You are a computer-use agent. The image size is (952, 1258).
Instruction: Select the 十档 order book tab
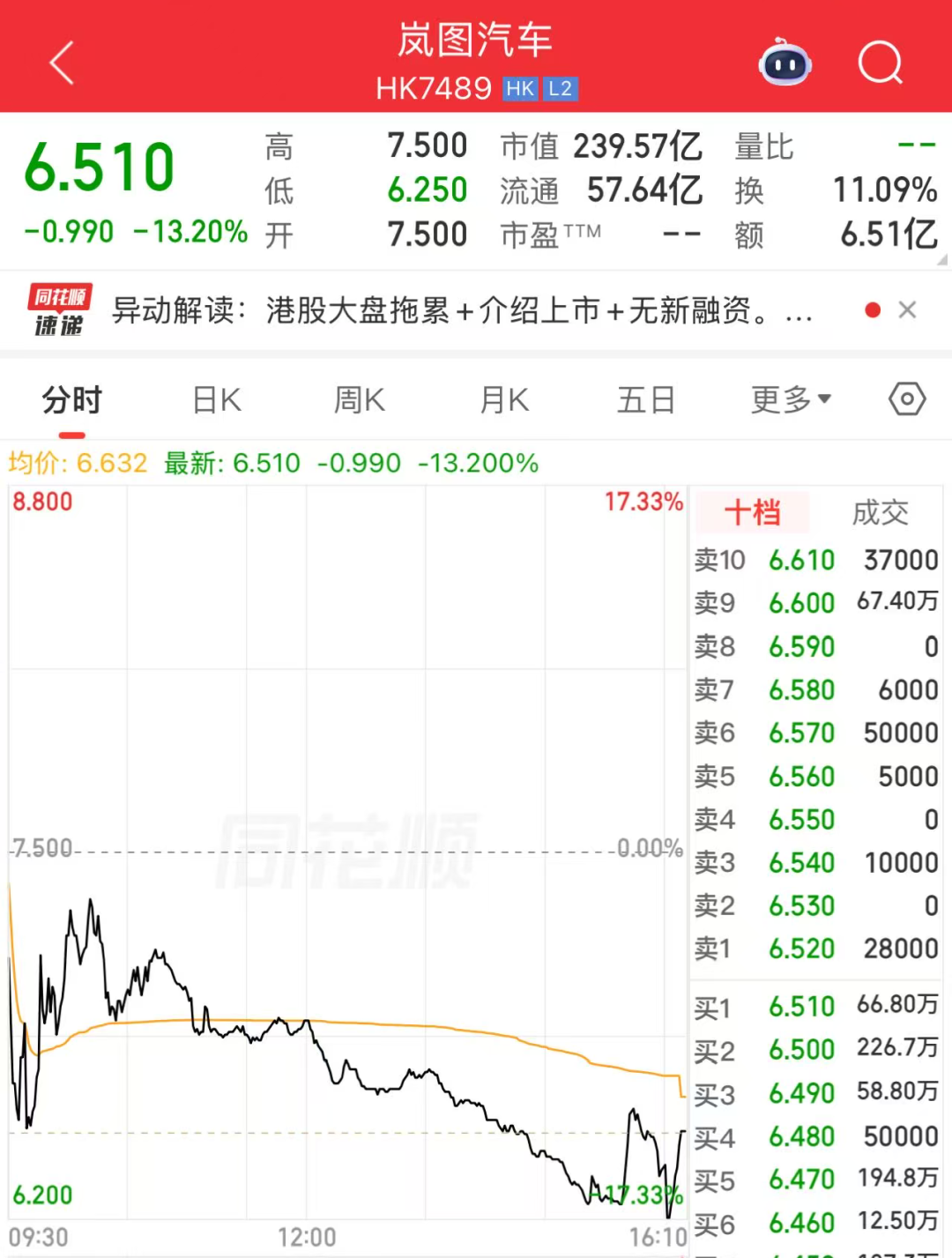(x=753, y=512)
